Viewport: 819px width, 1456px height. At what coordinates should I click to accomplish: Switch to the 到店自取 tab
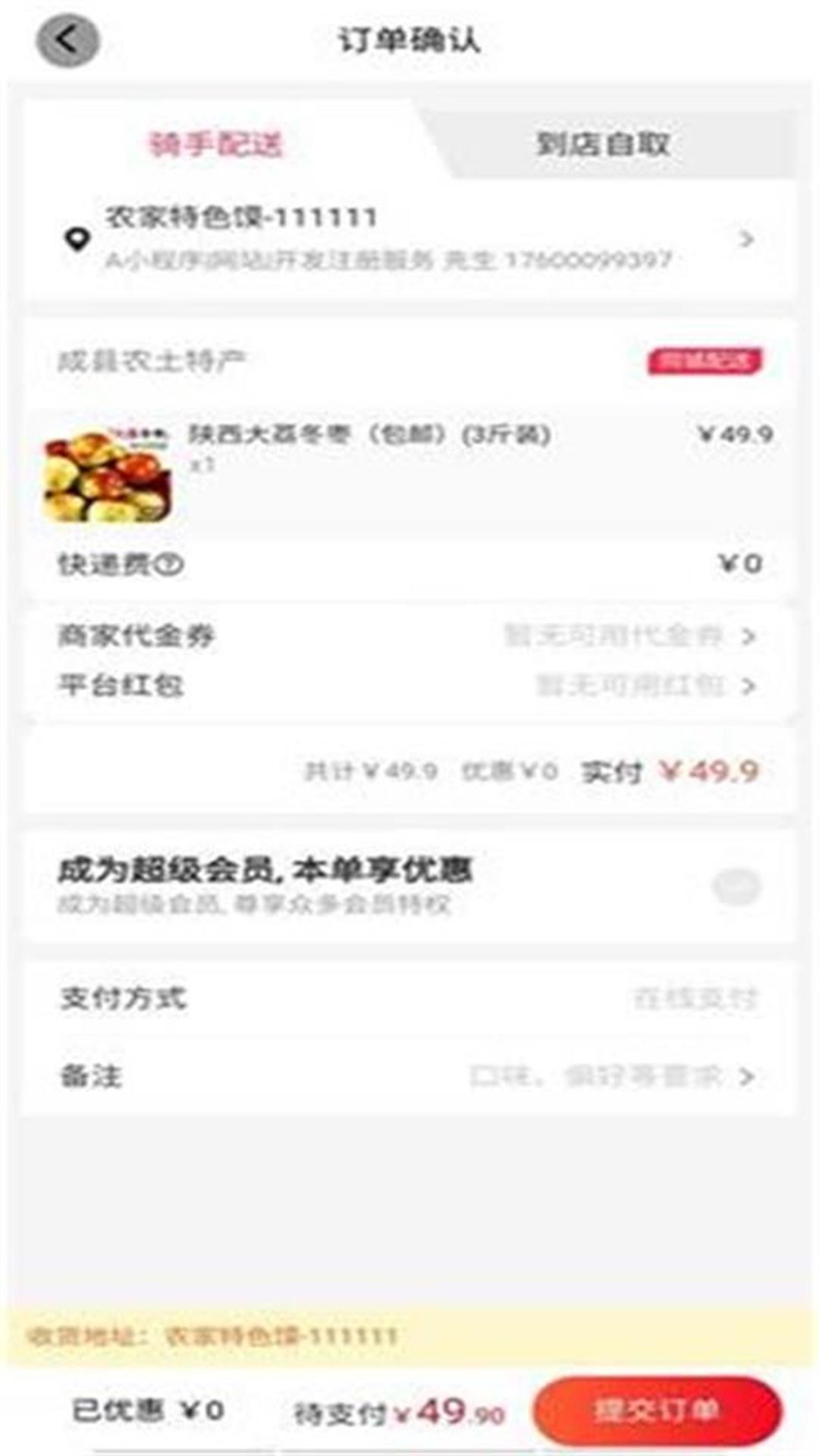point(604,144)
